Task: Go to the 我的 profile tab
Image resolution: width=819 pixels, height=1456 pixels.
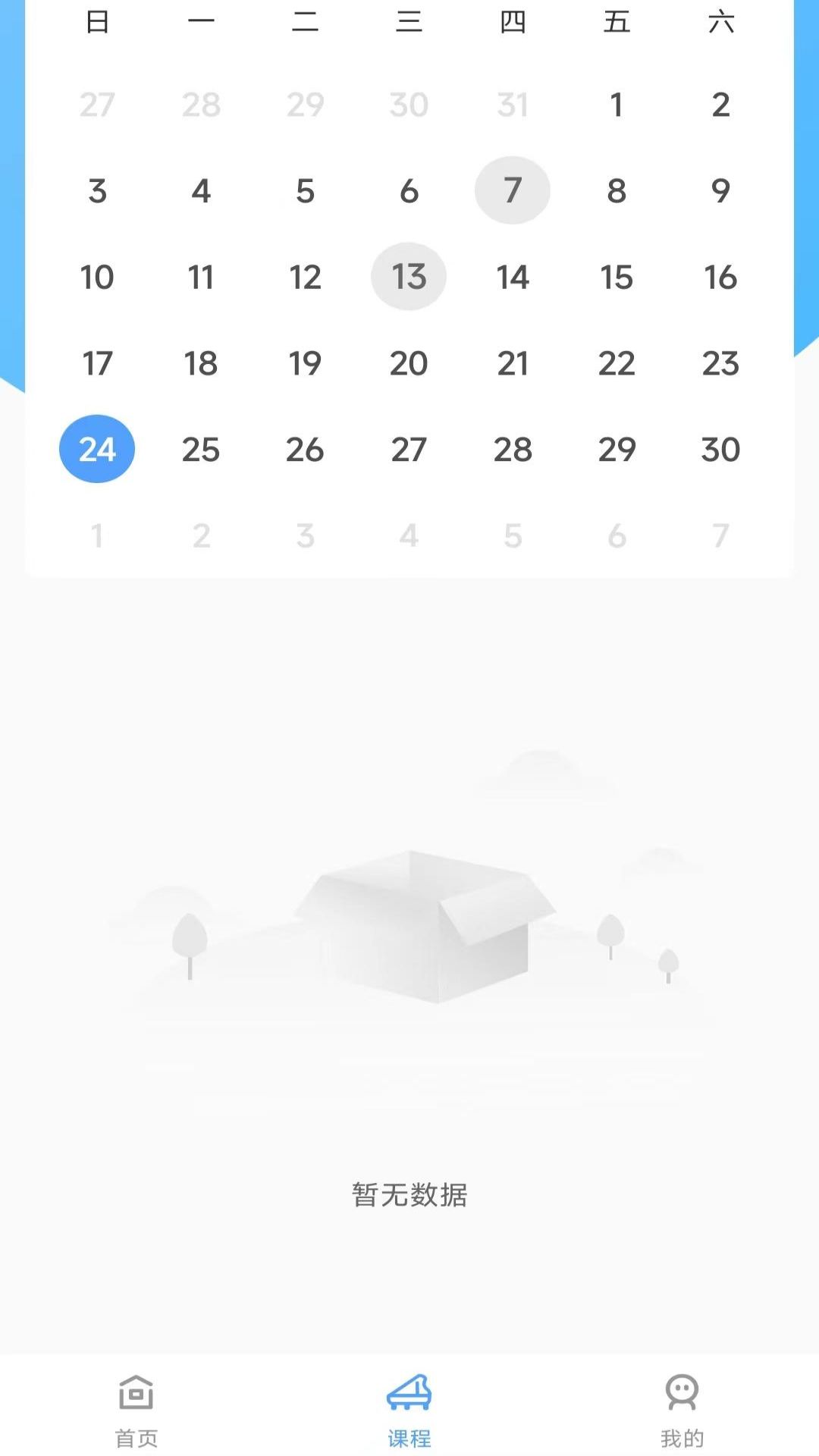Action: (682, 1410)
